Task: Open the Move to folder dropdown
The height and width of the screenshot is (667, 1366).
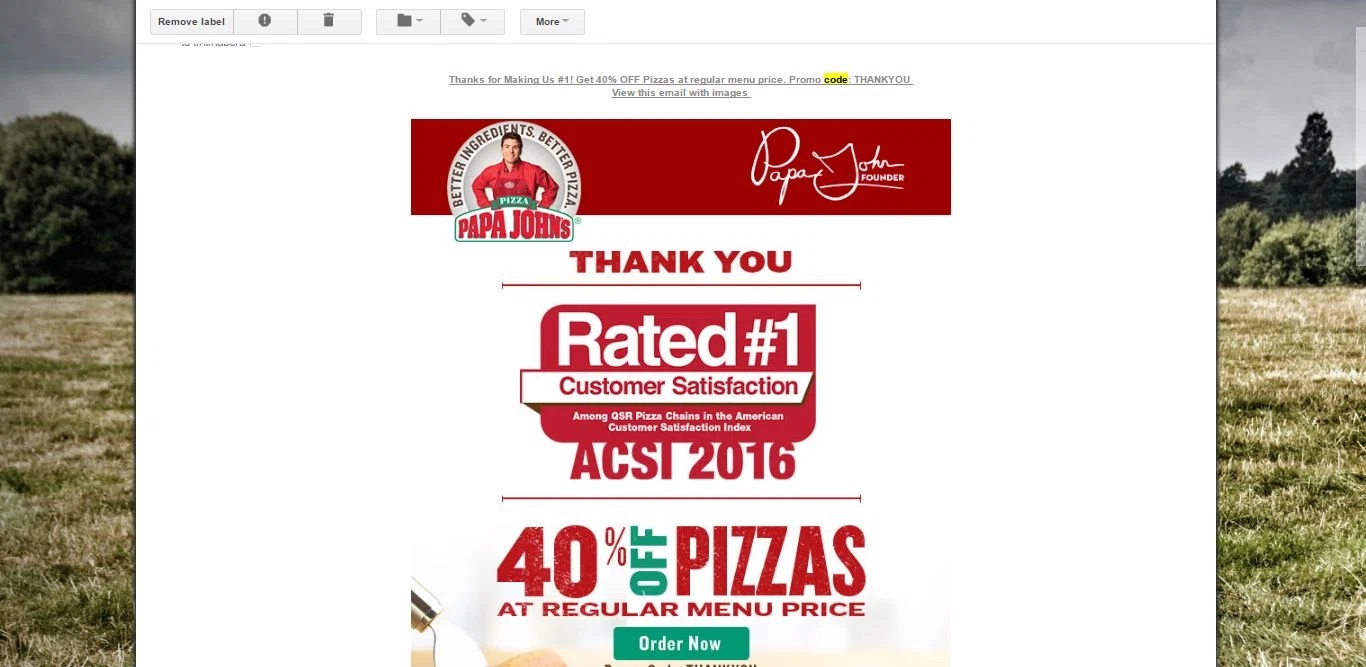Action: click(x=408, y=22)
